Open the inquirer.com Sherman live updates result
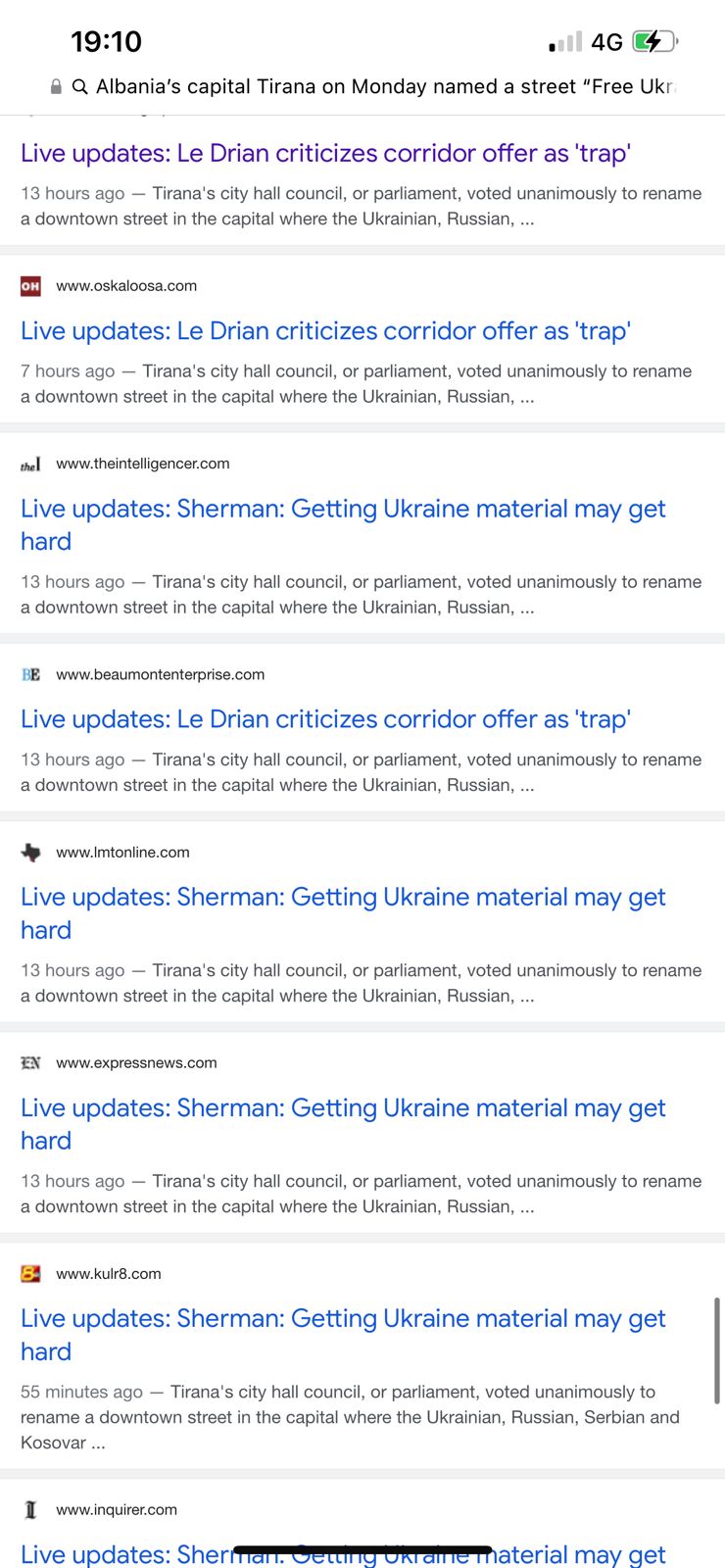This screenshot has width=725, height=1568. point(343,1554)
